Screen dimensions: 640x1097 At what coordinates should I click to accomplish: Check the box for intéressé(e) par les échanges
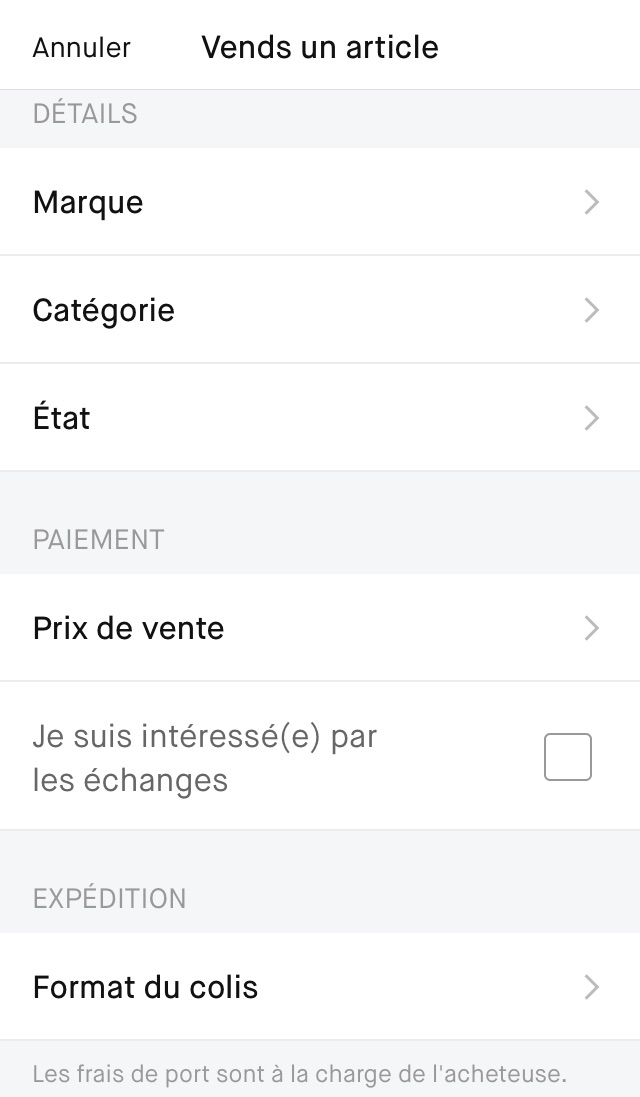[567, 757]
